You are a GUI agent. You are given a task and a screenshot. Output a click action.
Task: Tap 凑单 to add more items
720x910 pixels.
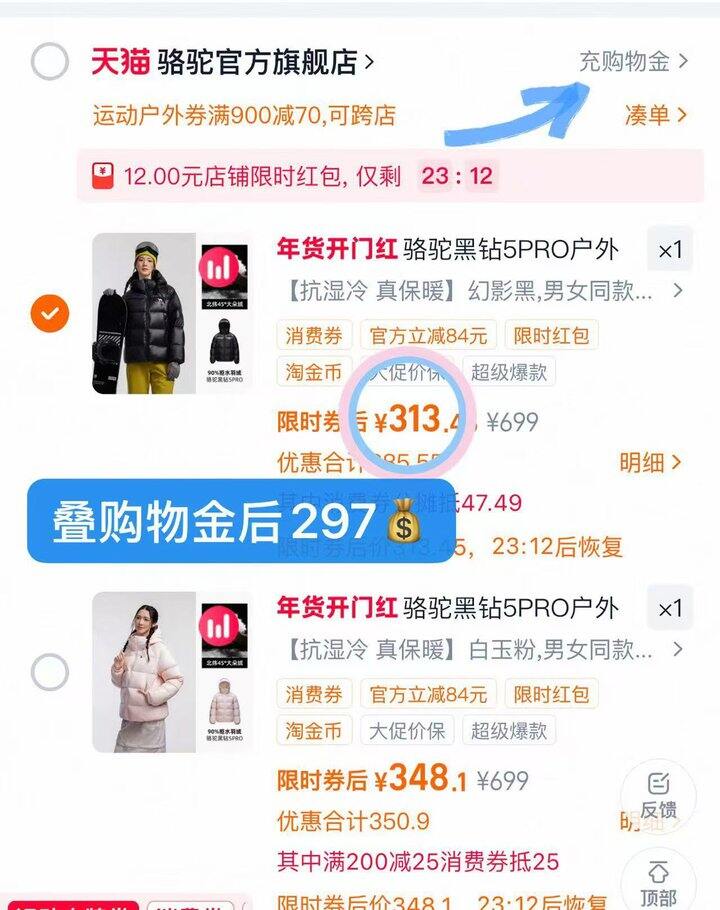click(x=656, y=115)
